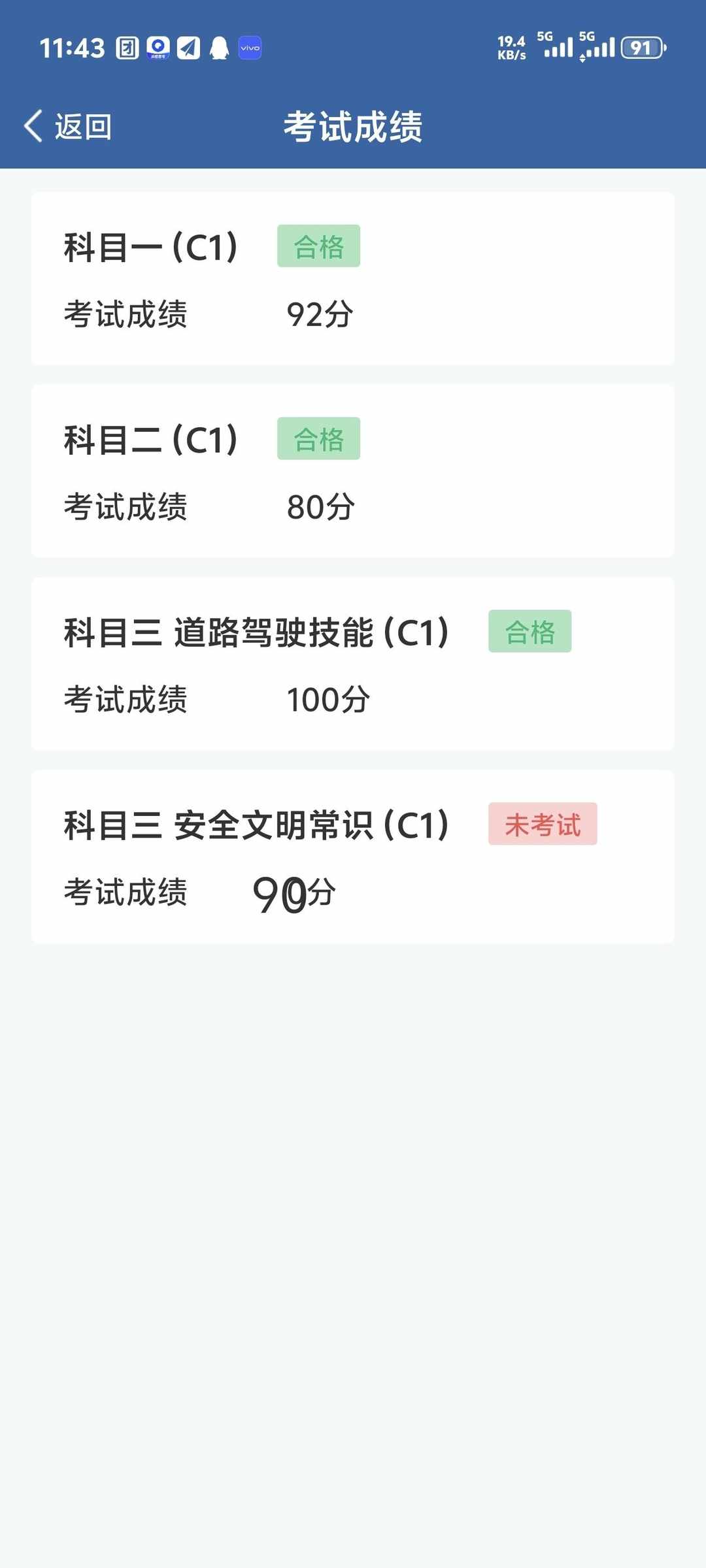Tap the second 5G signal bars icon

coord(599,48)
